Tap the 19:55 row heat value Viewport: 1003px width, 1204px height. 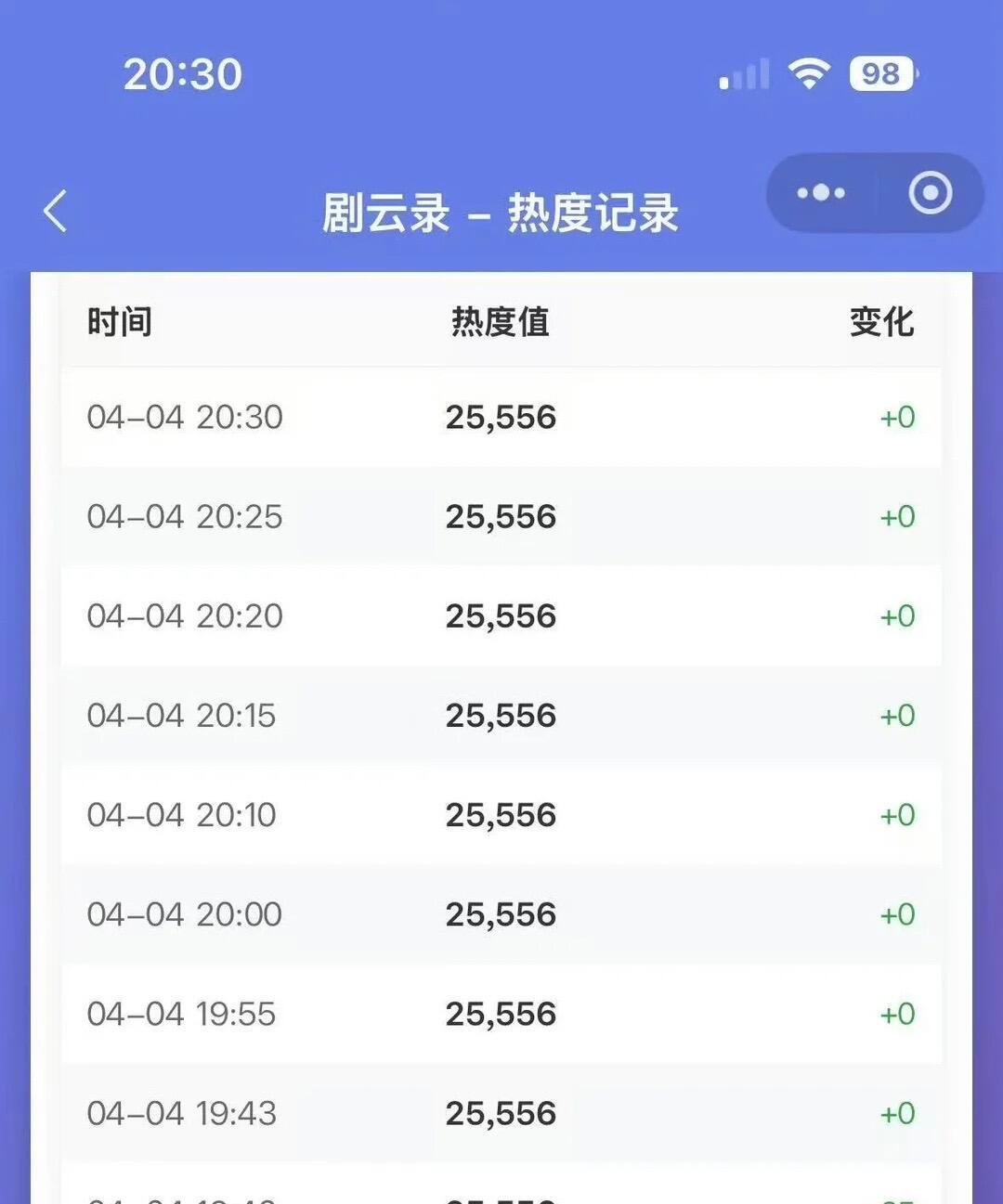point(501,1014)
